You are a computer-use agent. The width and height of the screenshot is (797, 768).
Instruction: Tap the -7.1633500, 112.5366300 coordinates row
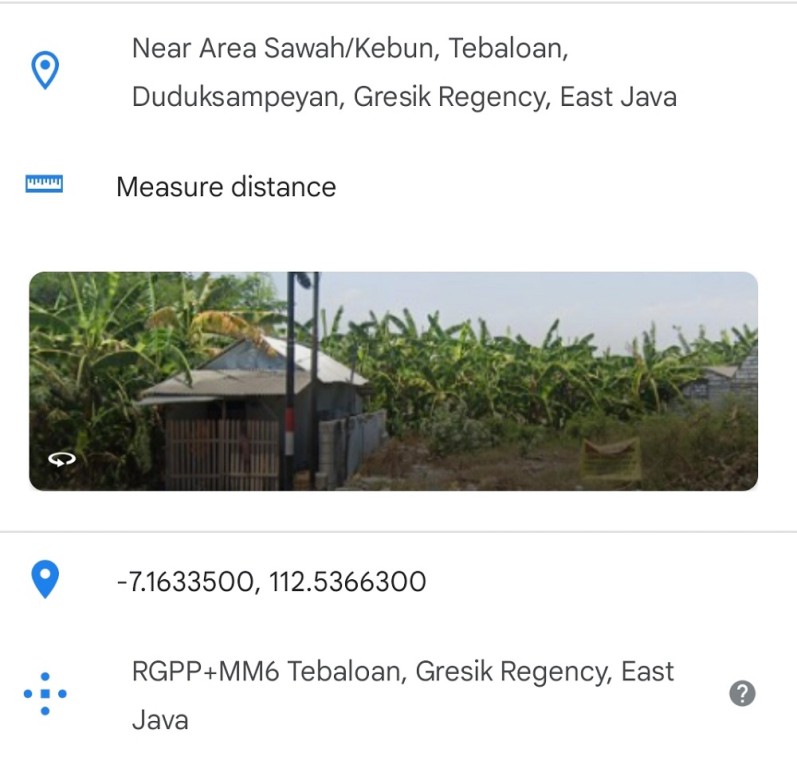pyautogui.click(x=271, y=581)
